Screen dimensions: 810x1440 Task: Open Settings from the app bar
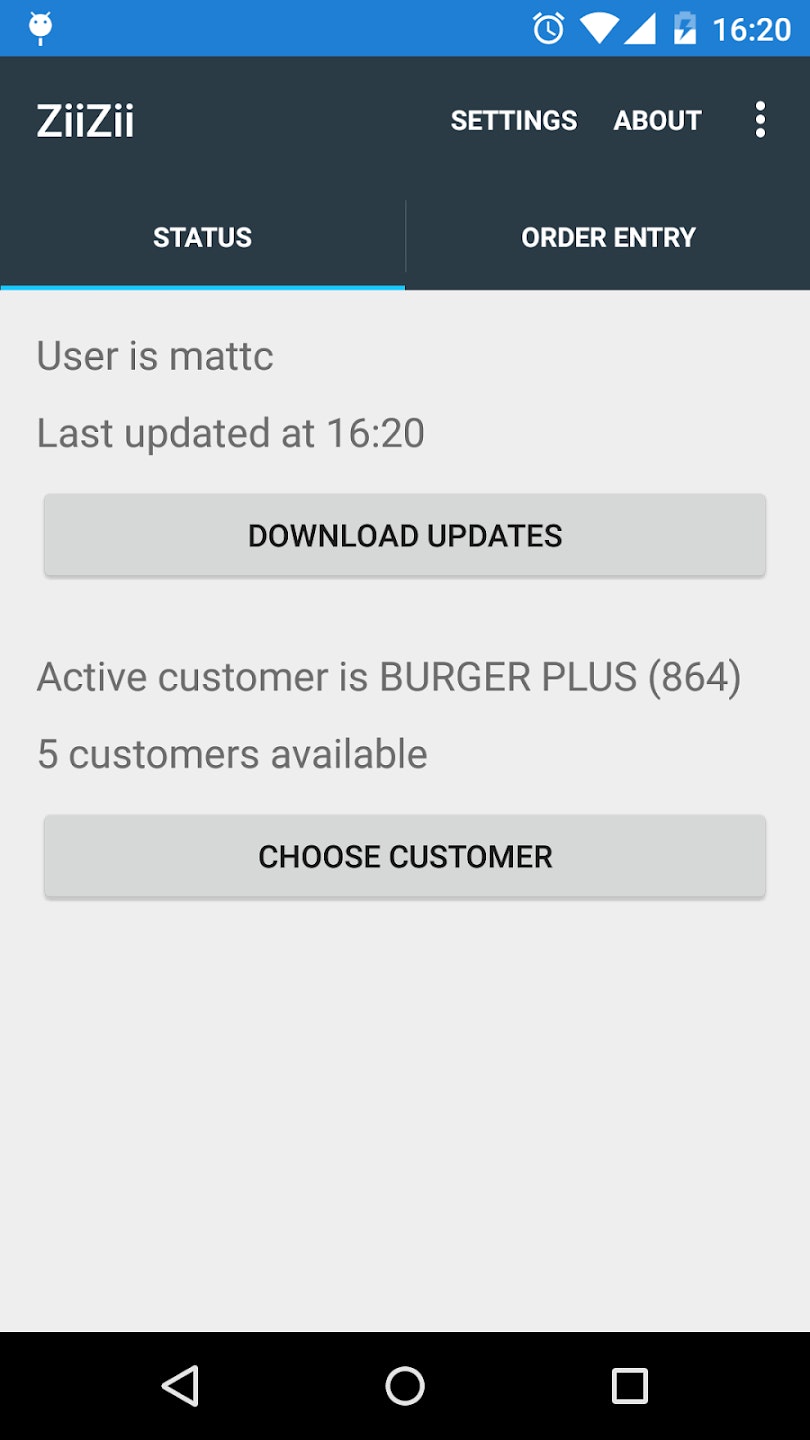(x=513, y=120)
